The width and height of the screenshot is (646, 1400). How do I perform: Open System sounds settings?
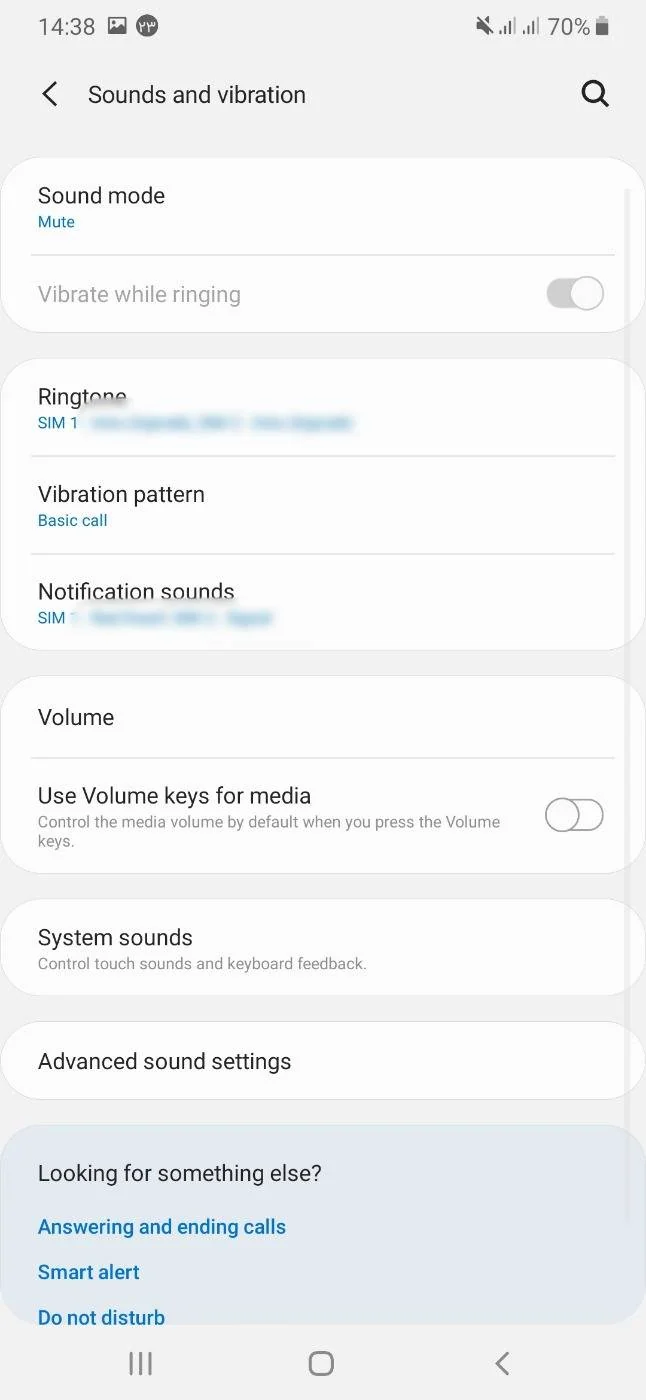[x=115, y=948]
